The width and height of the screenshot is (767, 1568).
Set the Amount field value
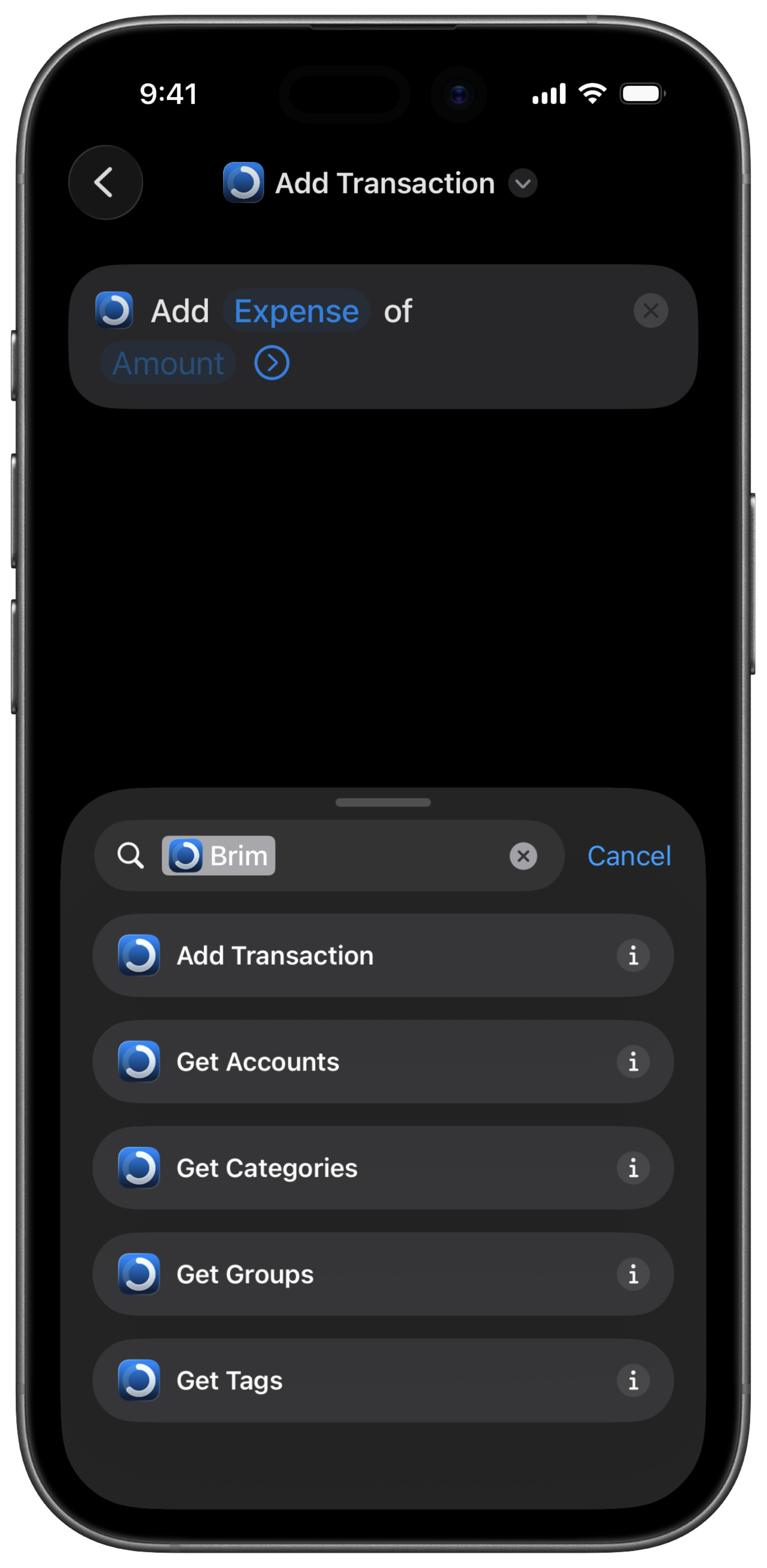168,363
